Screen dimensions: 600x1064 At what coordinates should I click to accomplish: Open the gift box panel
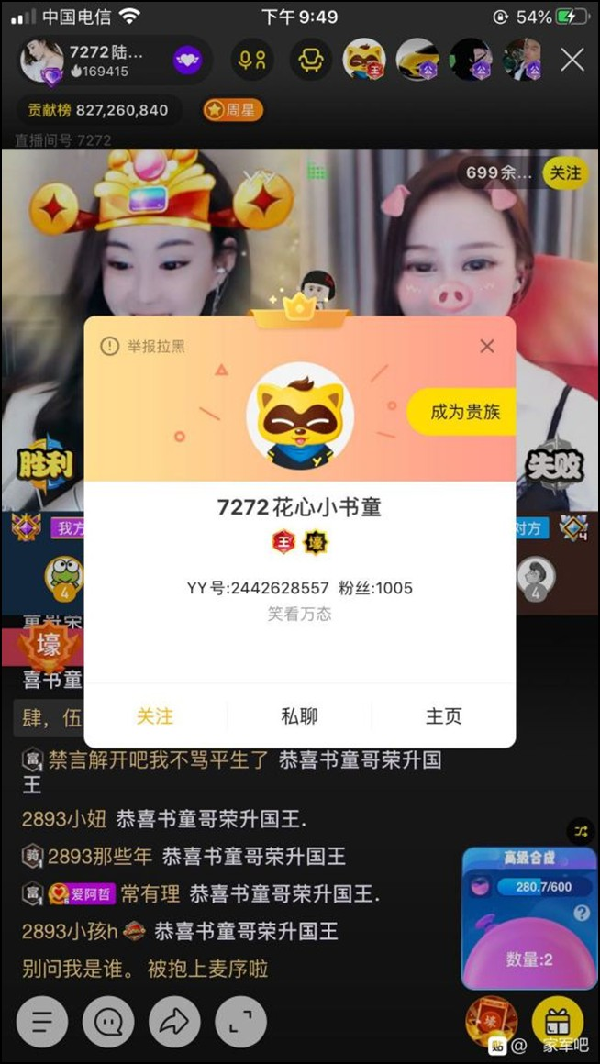(557, 1021)
